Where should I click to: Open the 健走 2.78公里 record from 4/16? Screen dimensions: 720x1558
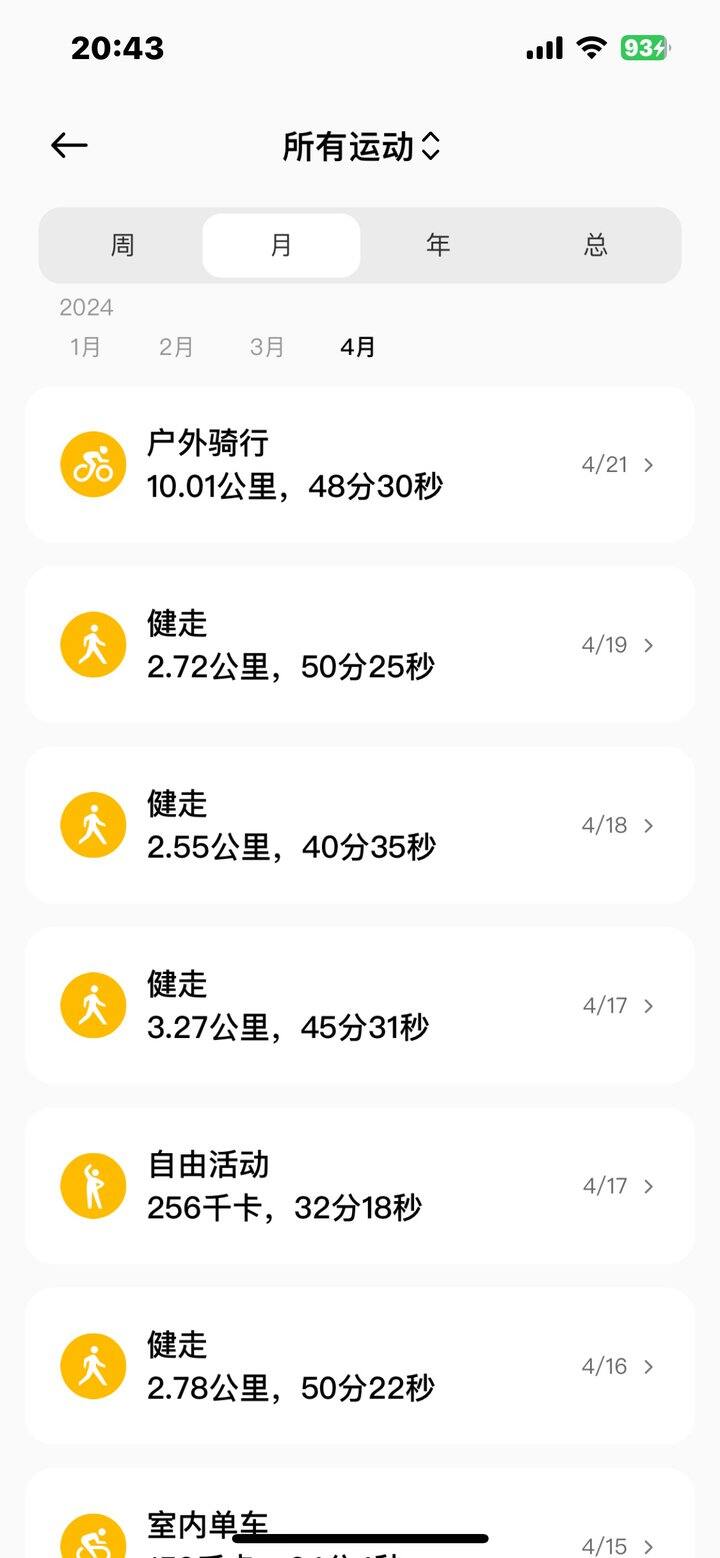pos(360,1366)
